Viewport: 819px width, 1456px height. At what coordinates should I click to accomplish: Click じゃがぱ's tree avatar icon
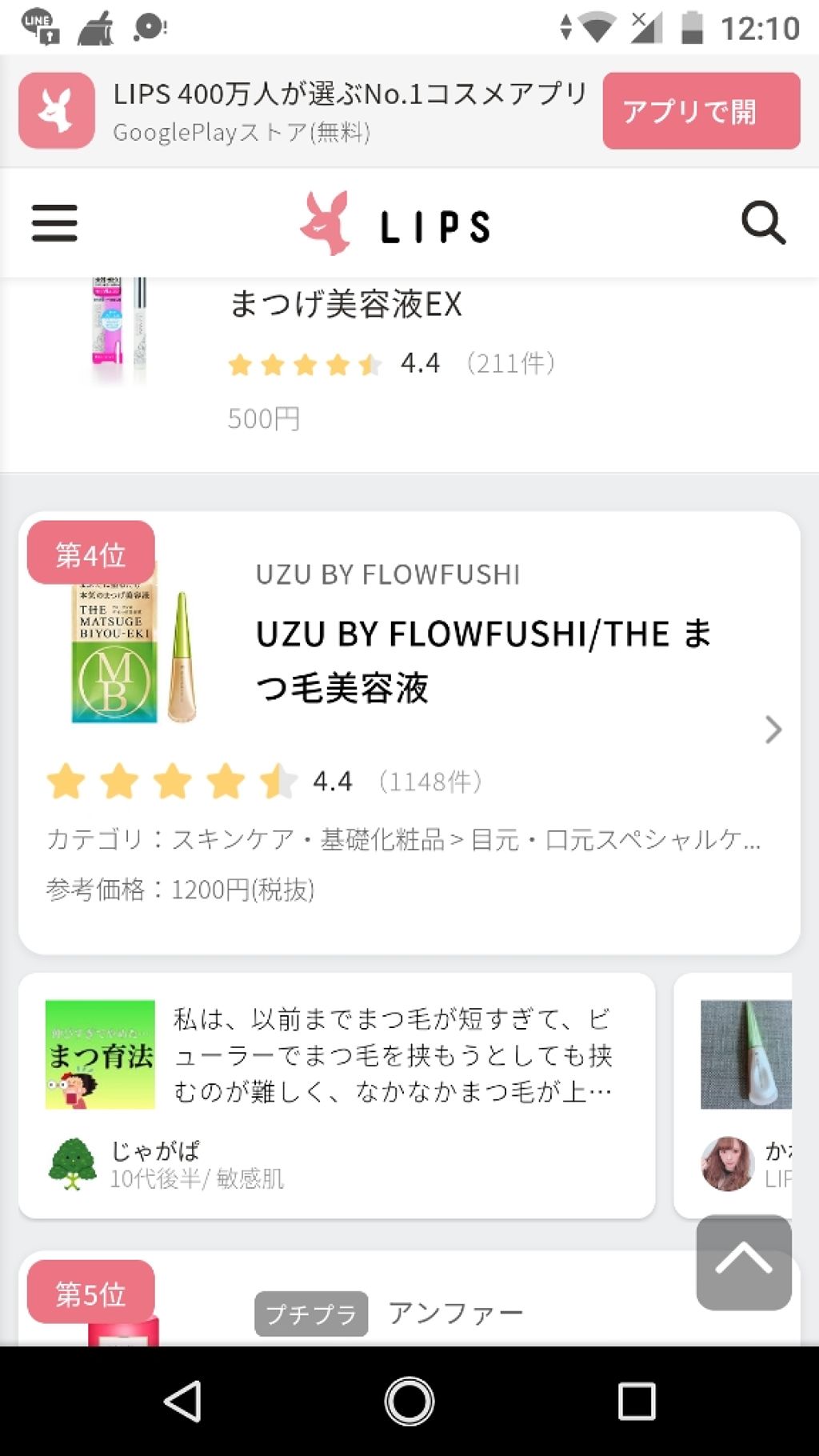point(74,1165)
